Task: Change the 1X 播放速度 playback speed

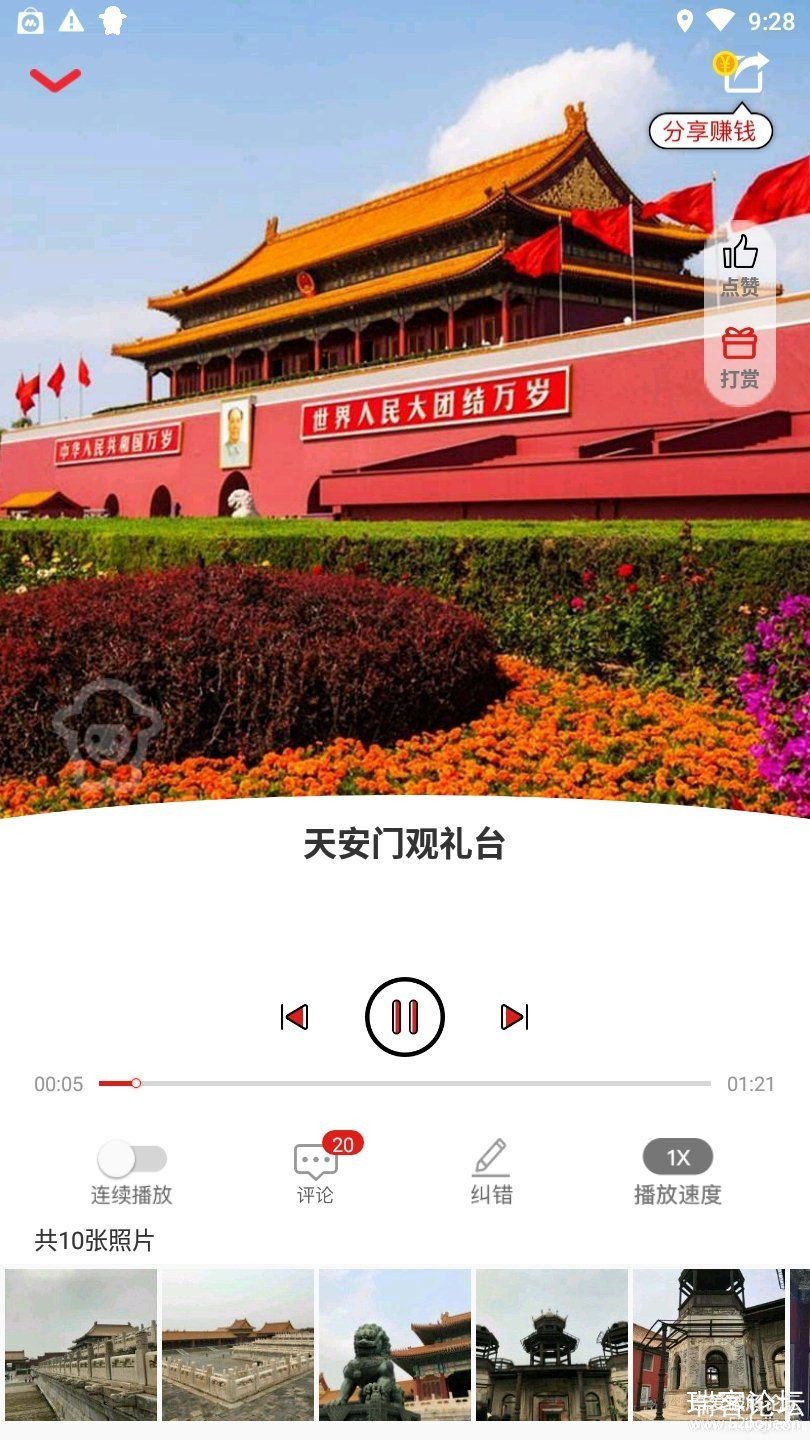Action: [678, 1160]
